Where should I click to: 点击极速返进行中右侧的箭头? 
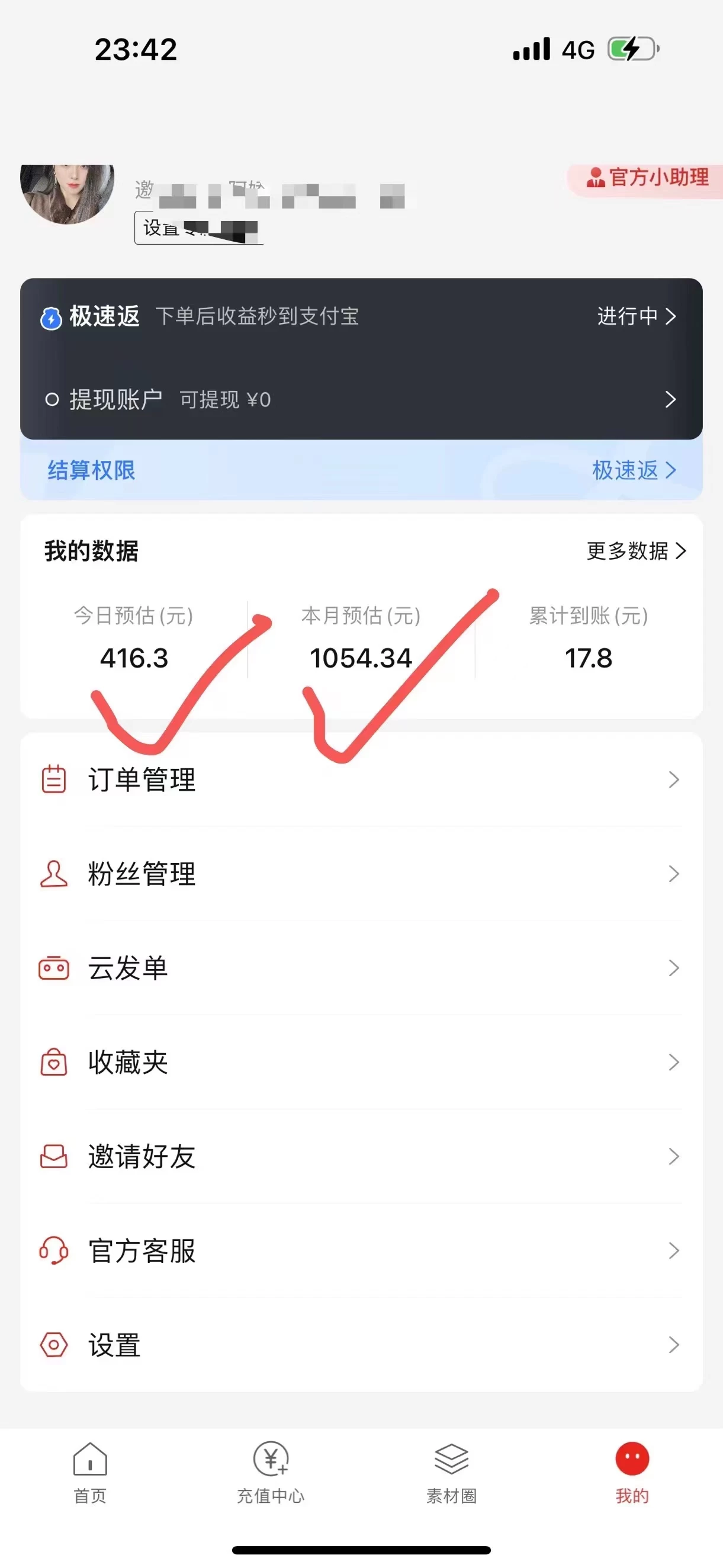tap(673, 316)
